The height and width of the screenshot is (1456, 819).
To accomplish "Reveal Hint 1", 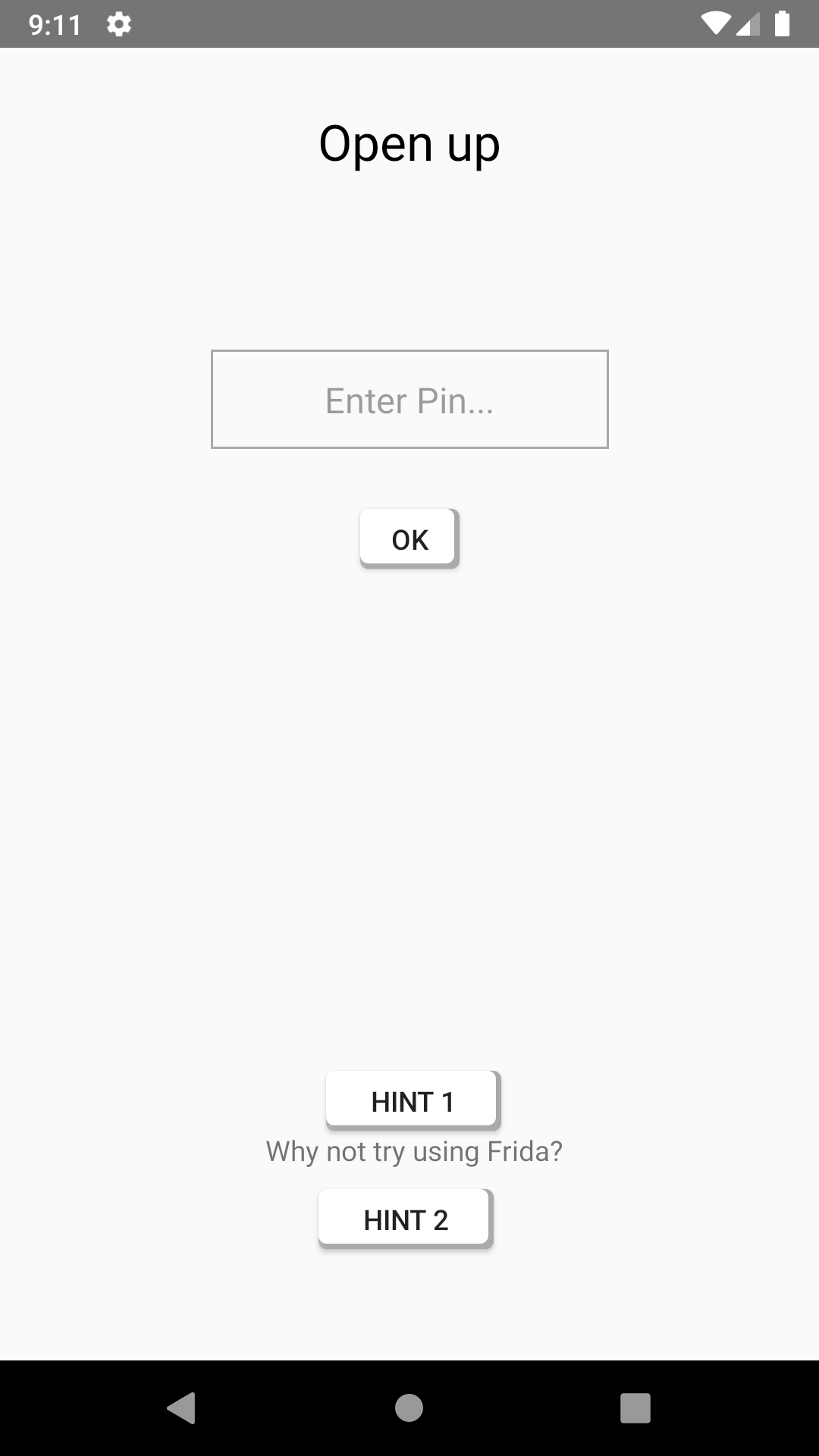I will pos(412,1100).
